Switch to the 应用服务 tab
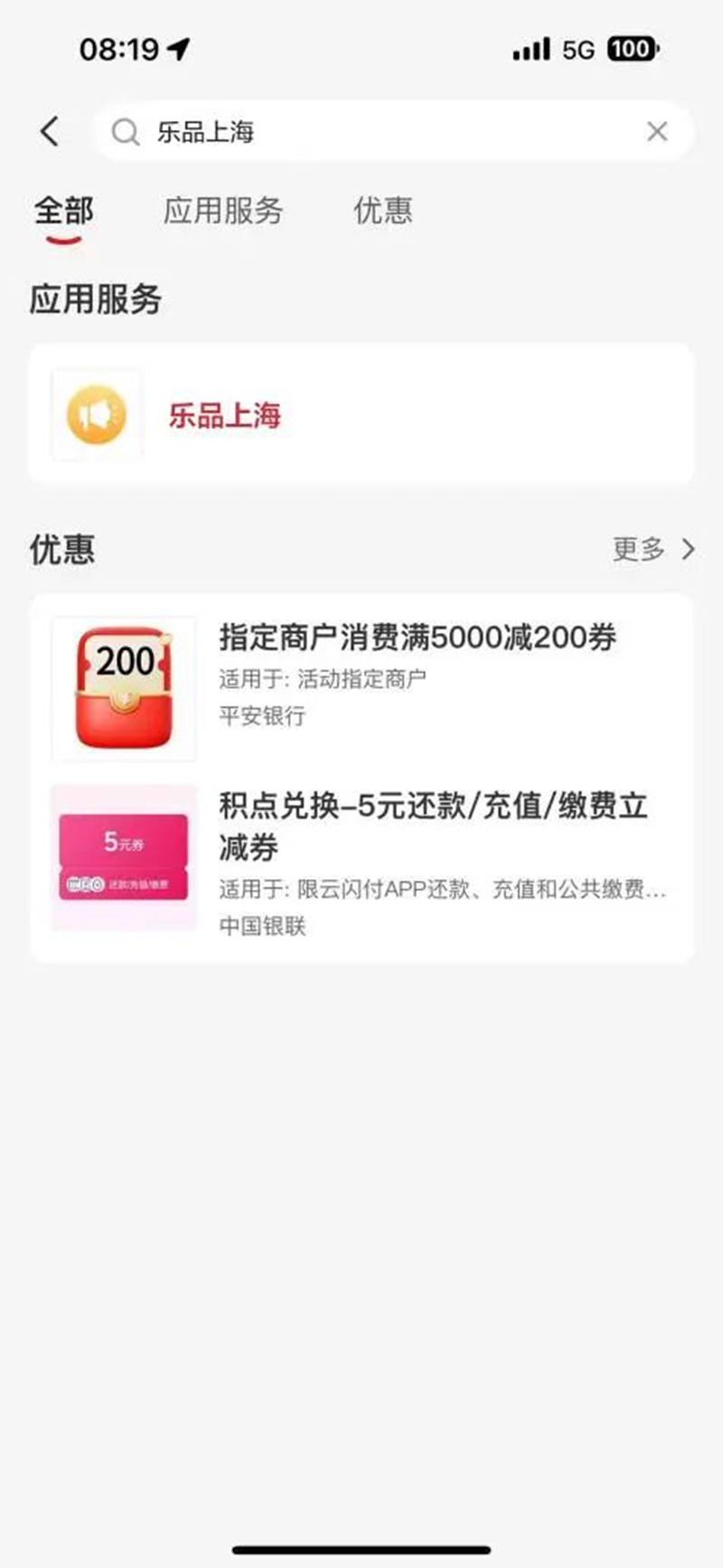The image size is (723, 1568). pyautogui.click(x=223, y=211)
